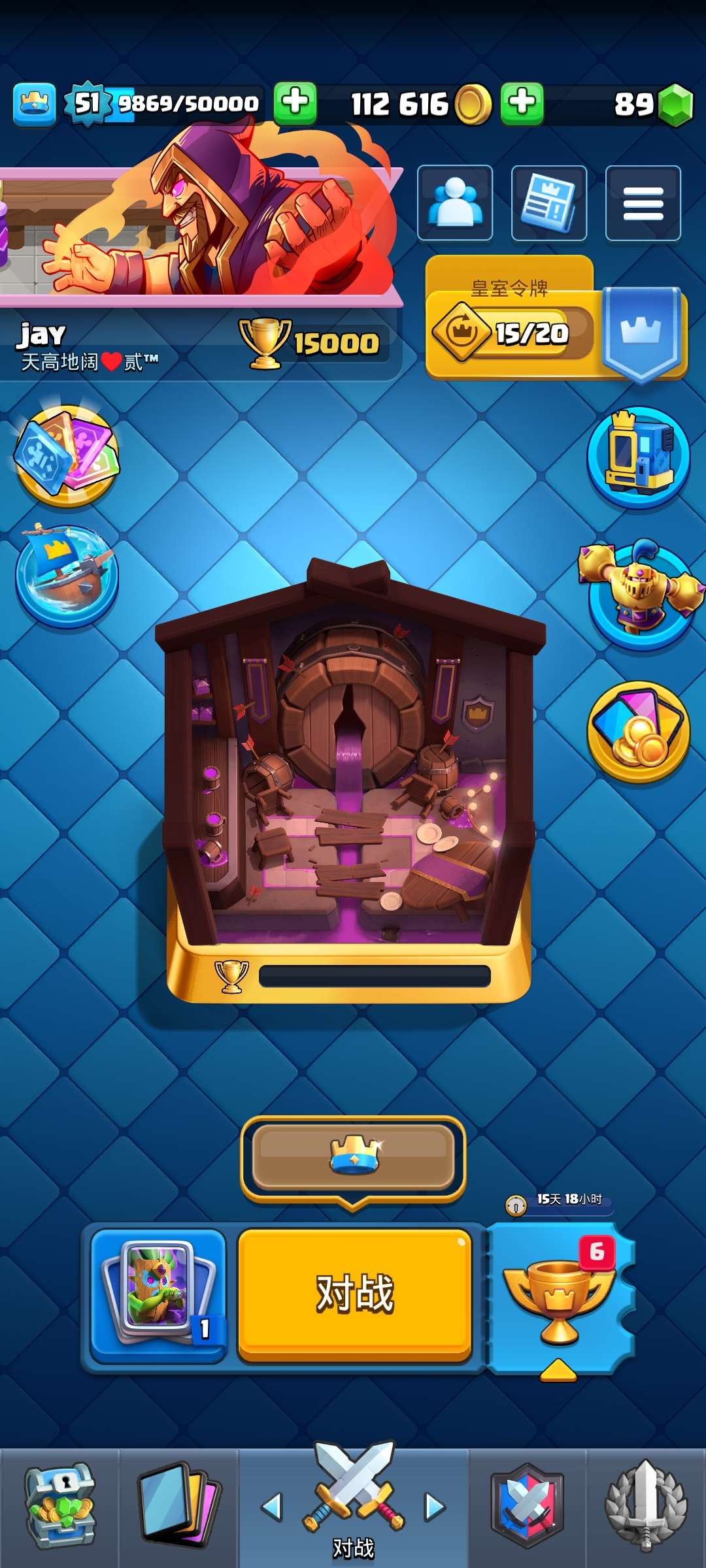Image resolution: width=706 pixels, height=1568 pixels.
Task: Open the cards and coins offer icon
Action: [638, 732]
